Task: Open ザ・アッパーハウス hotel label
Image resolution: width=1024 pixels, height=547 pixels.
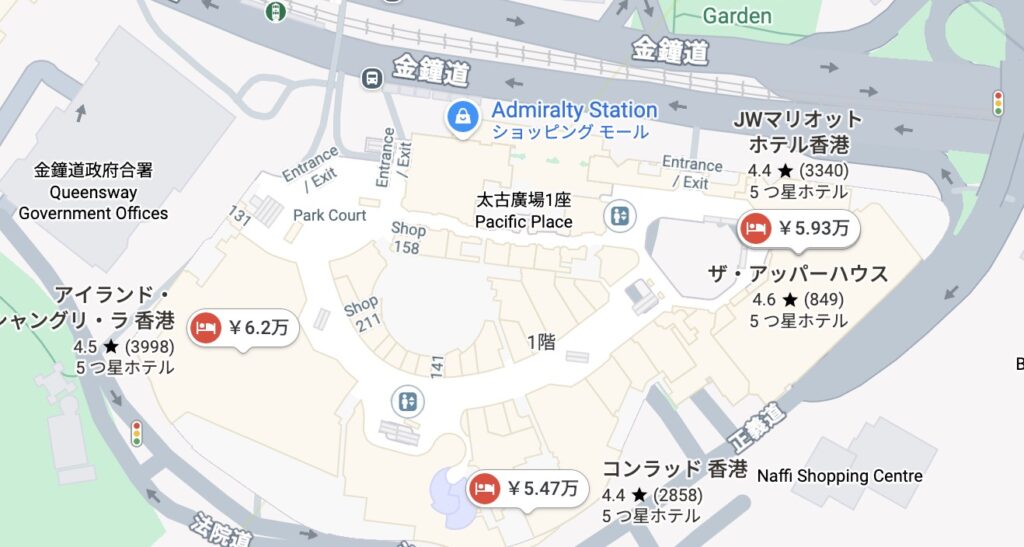Action: [798, 275]
